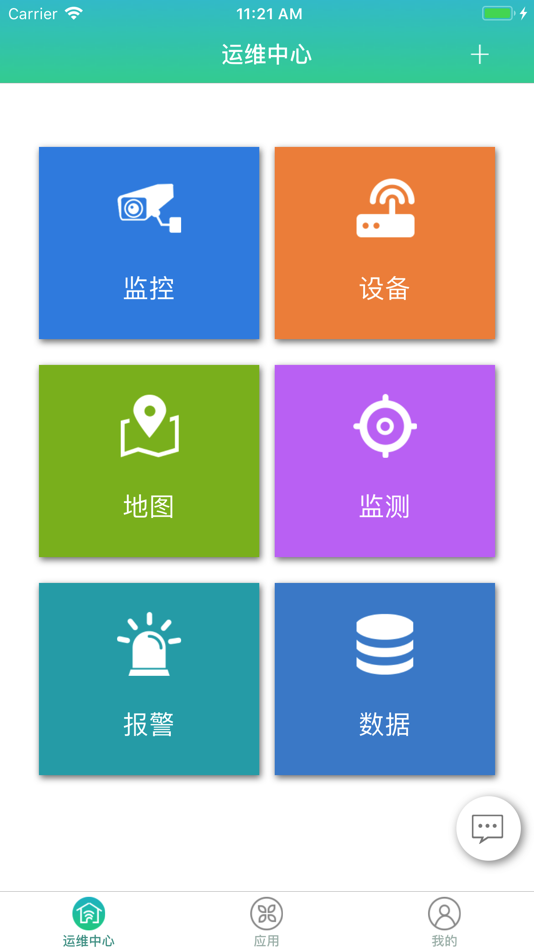Open the 报警 alarm tile
Image resolution: width=534 pixels, height=950 pixels.
coord(149,679)
